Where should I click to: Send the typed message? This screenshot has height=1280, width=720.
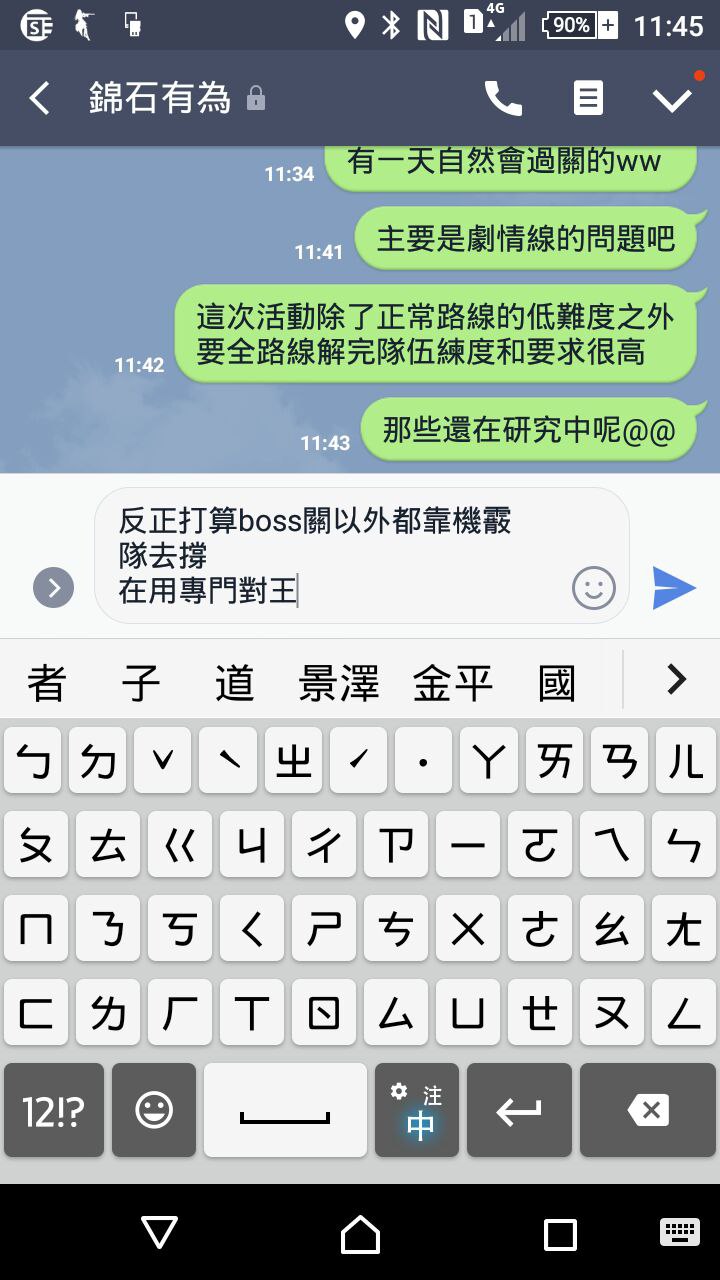[674, 587]
